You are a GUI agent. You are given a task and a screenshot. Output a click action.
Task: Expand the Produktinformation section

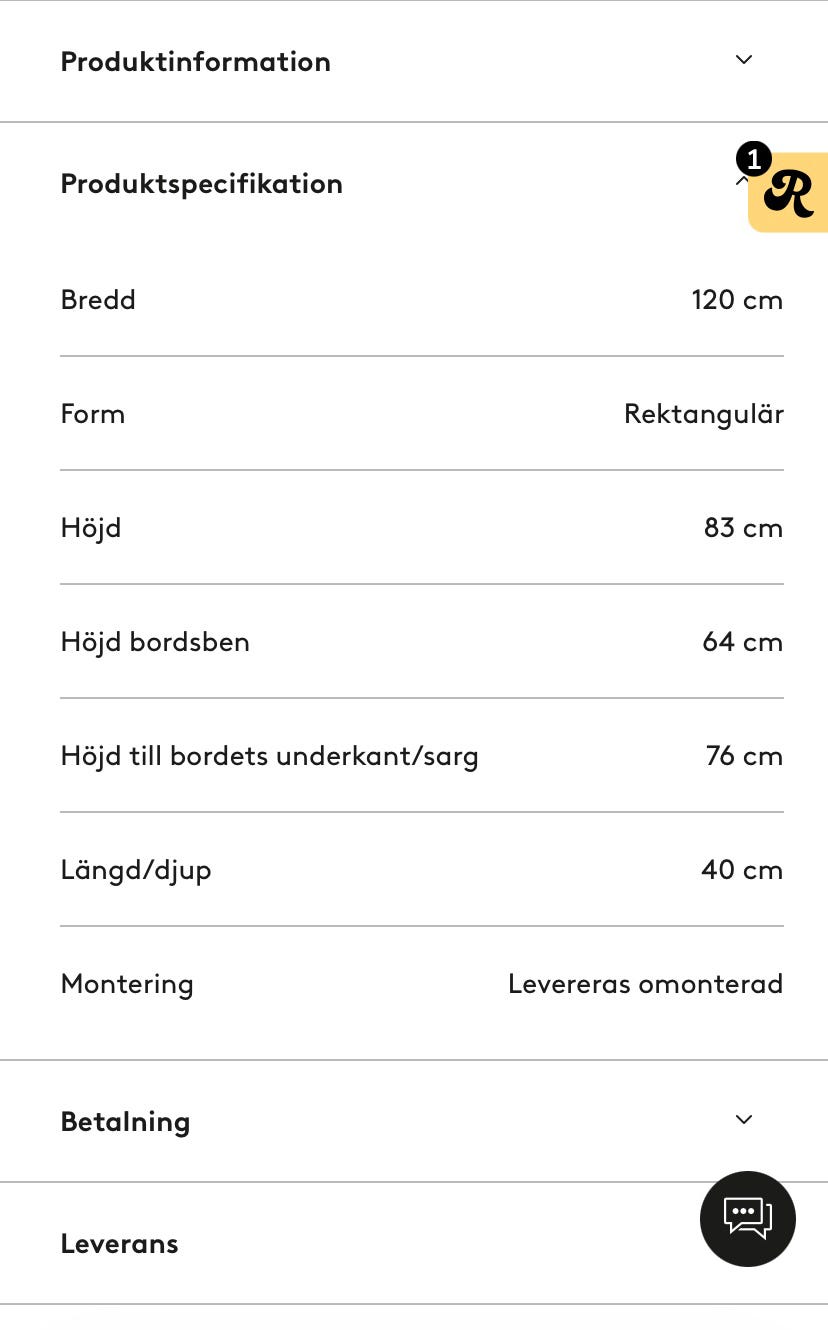[x=414, y=61]
